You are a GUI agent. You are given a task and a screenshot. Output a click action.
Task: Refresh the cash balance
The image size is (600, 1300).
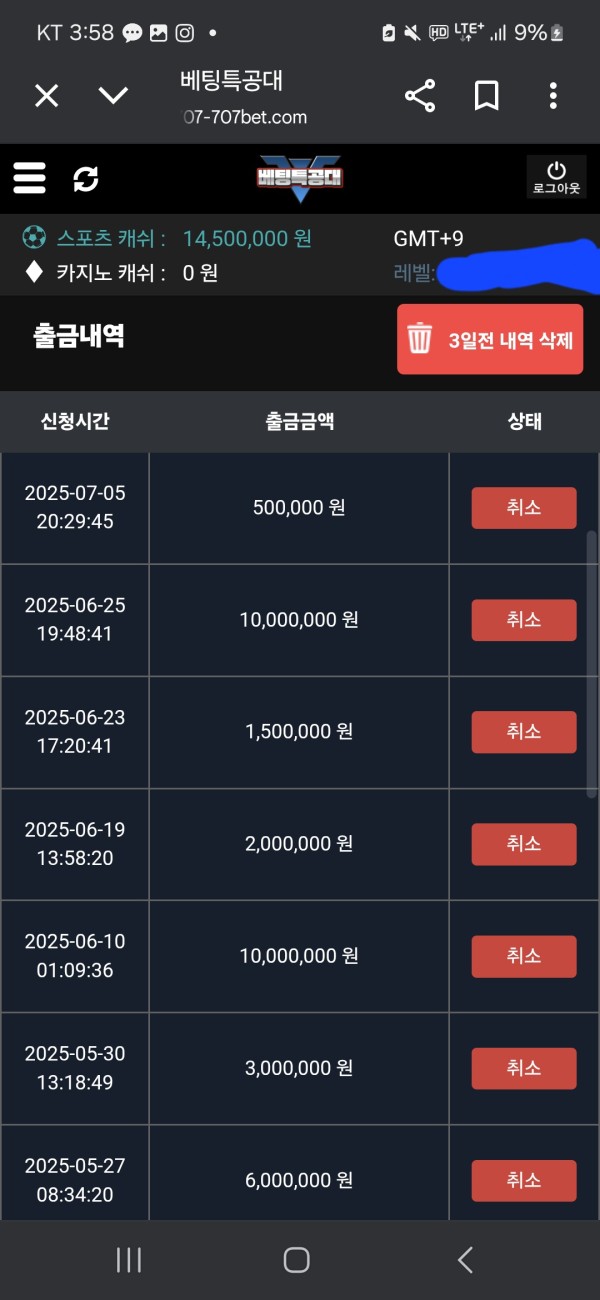click(86, 179)
